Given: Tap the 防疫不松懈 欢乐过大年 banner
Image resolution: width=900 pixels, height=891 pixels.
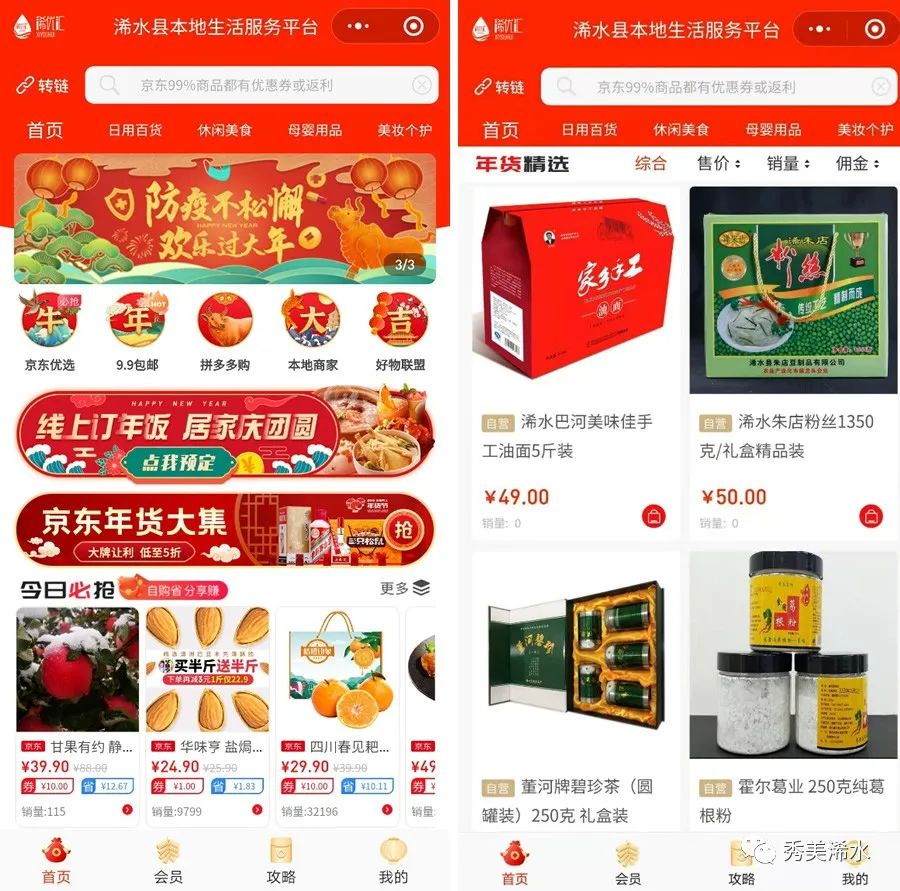Looking at the screenshot, I should (225, 218).
